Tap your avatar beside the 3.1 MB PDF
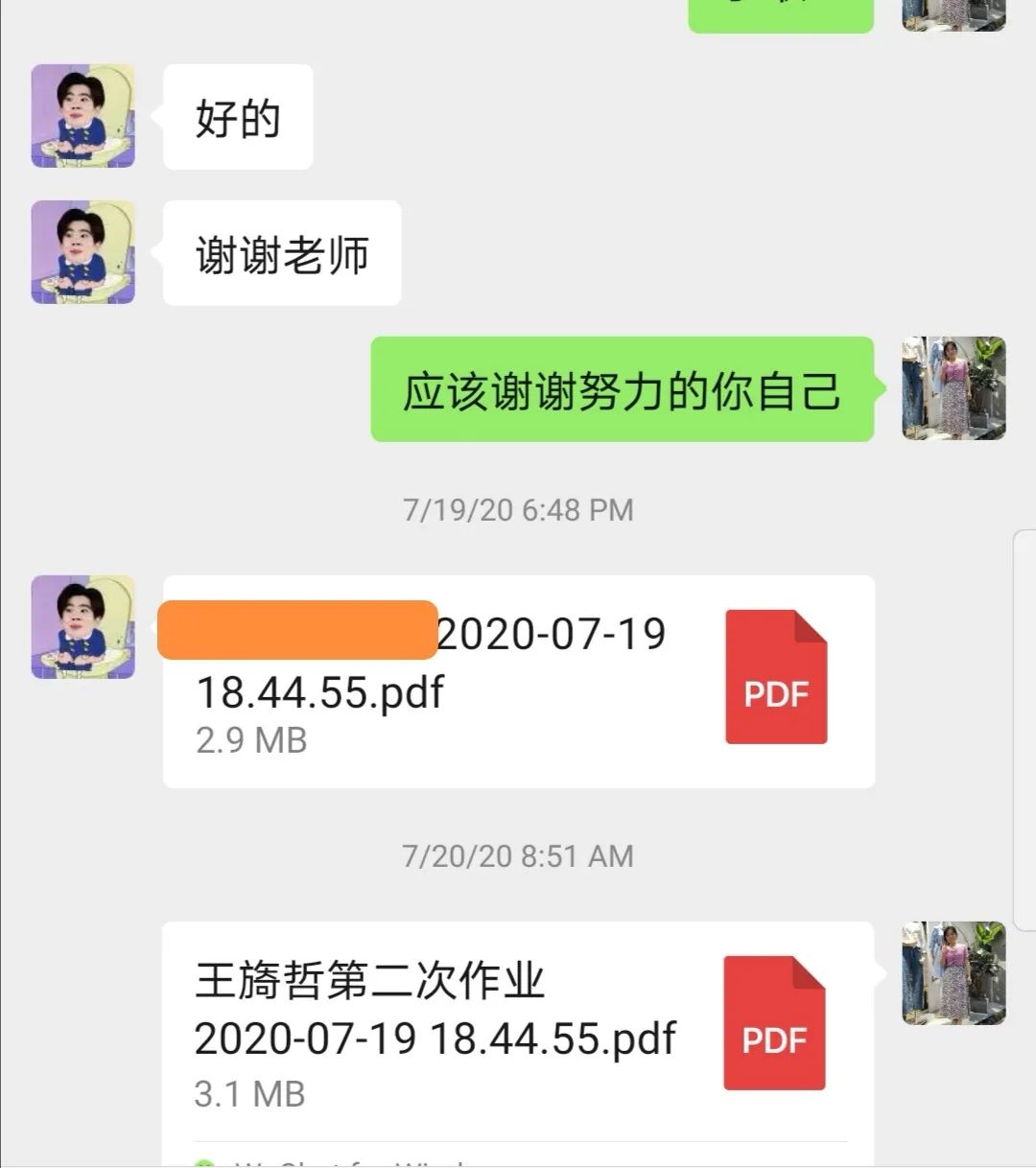The width and height of the screenshot is (1036, 1168). pyautogui.click(x=954, y=973)
